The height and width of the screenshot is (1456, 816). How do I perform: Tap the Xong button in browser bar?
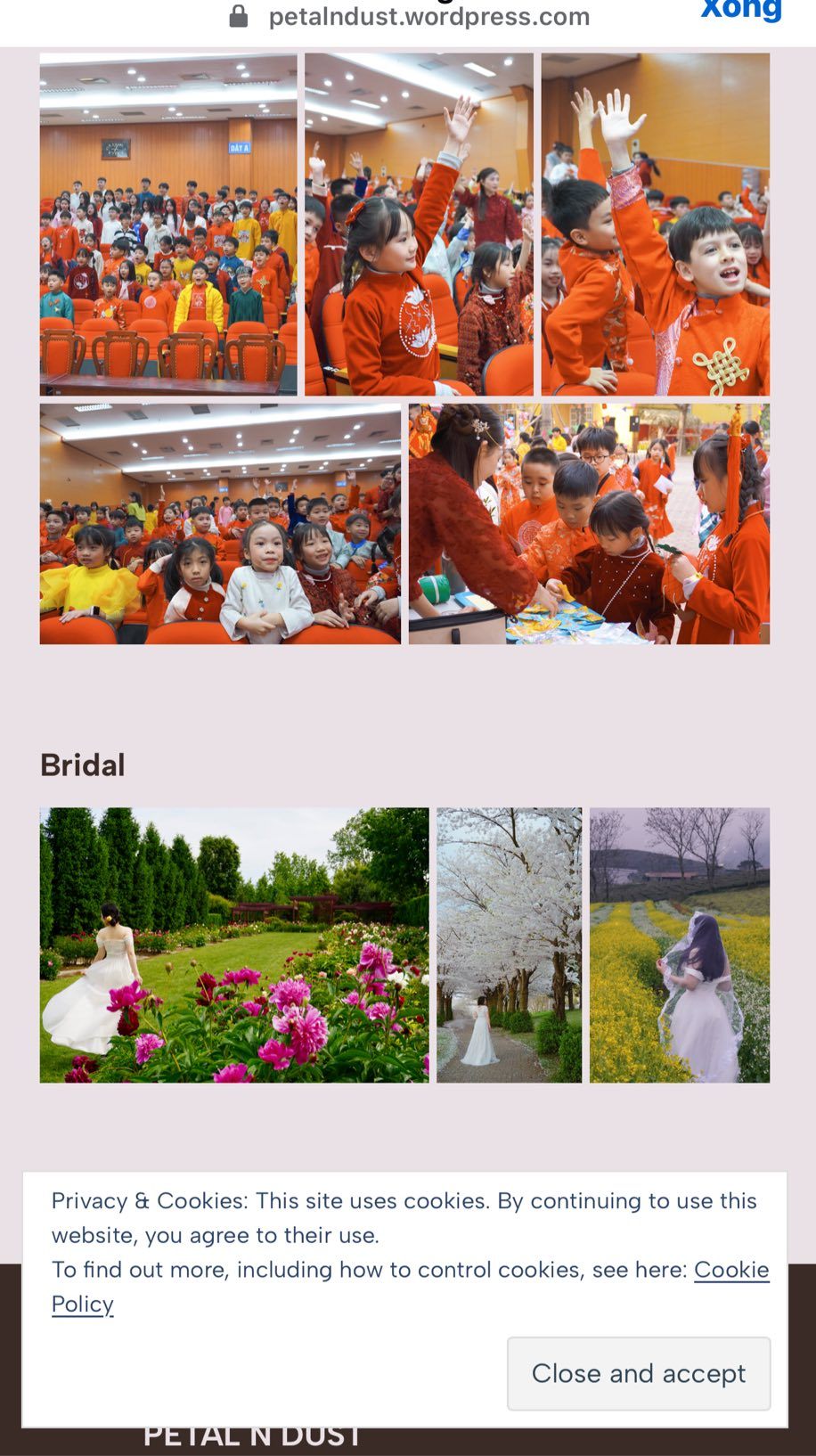tap(740, 11)
